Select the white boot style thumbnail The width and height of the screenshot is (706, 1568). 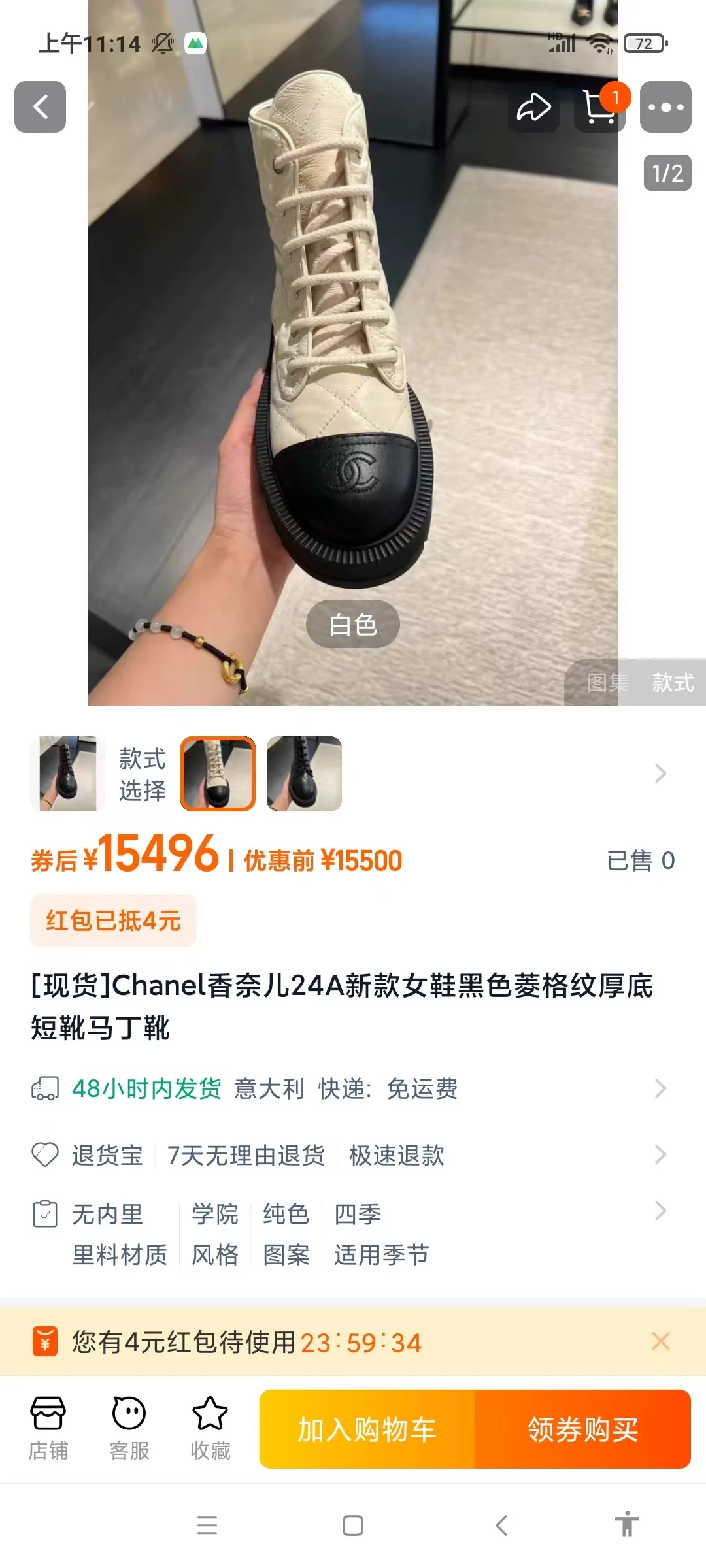click(218, 774)
